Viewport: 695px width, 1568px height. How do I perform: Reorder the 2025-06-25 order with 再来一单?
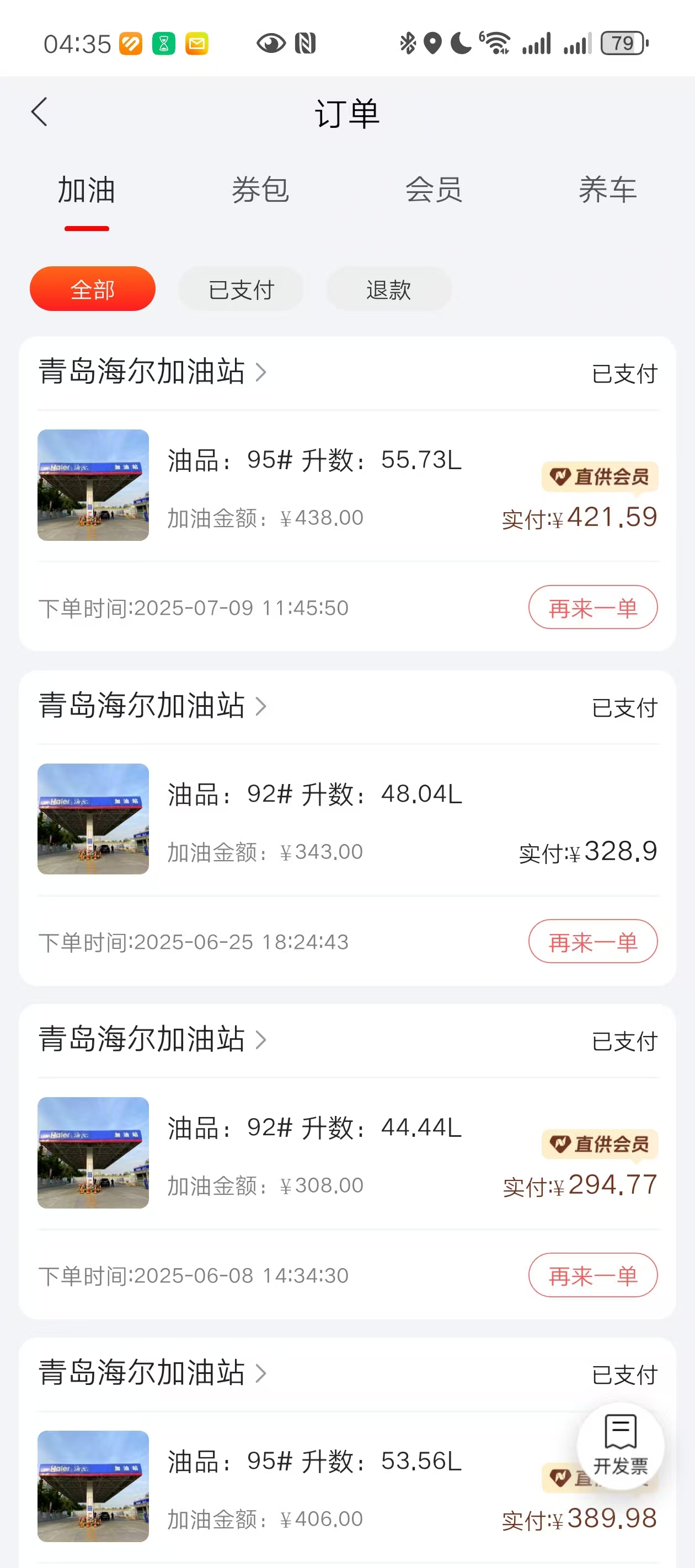pyautogui.click(x=592, y=942)
